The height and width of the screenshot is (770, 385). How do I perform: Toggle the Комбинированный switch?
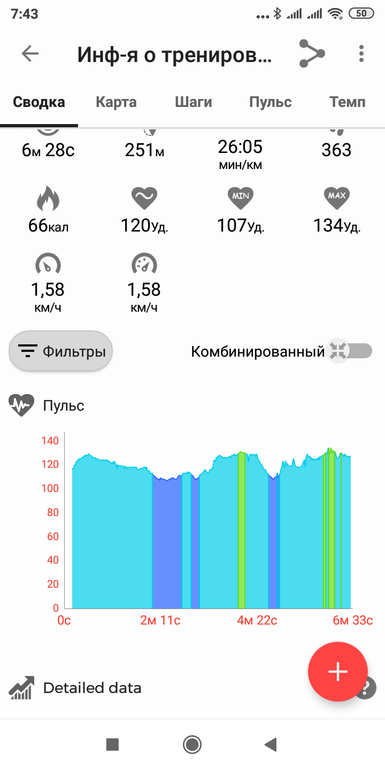point(350,351)
